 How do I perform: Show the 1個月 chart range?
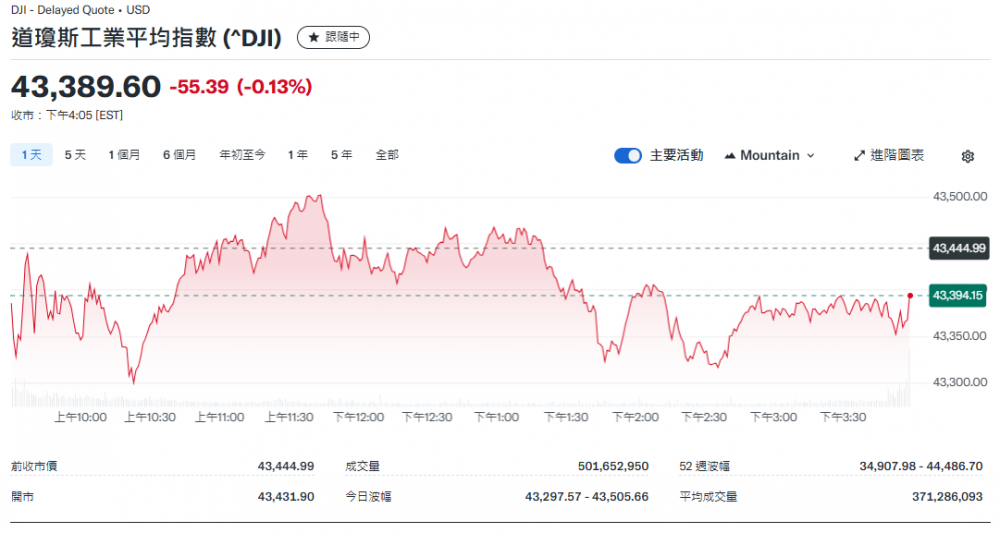tap(125, 155)
